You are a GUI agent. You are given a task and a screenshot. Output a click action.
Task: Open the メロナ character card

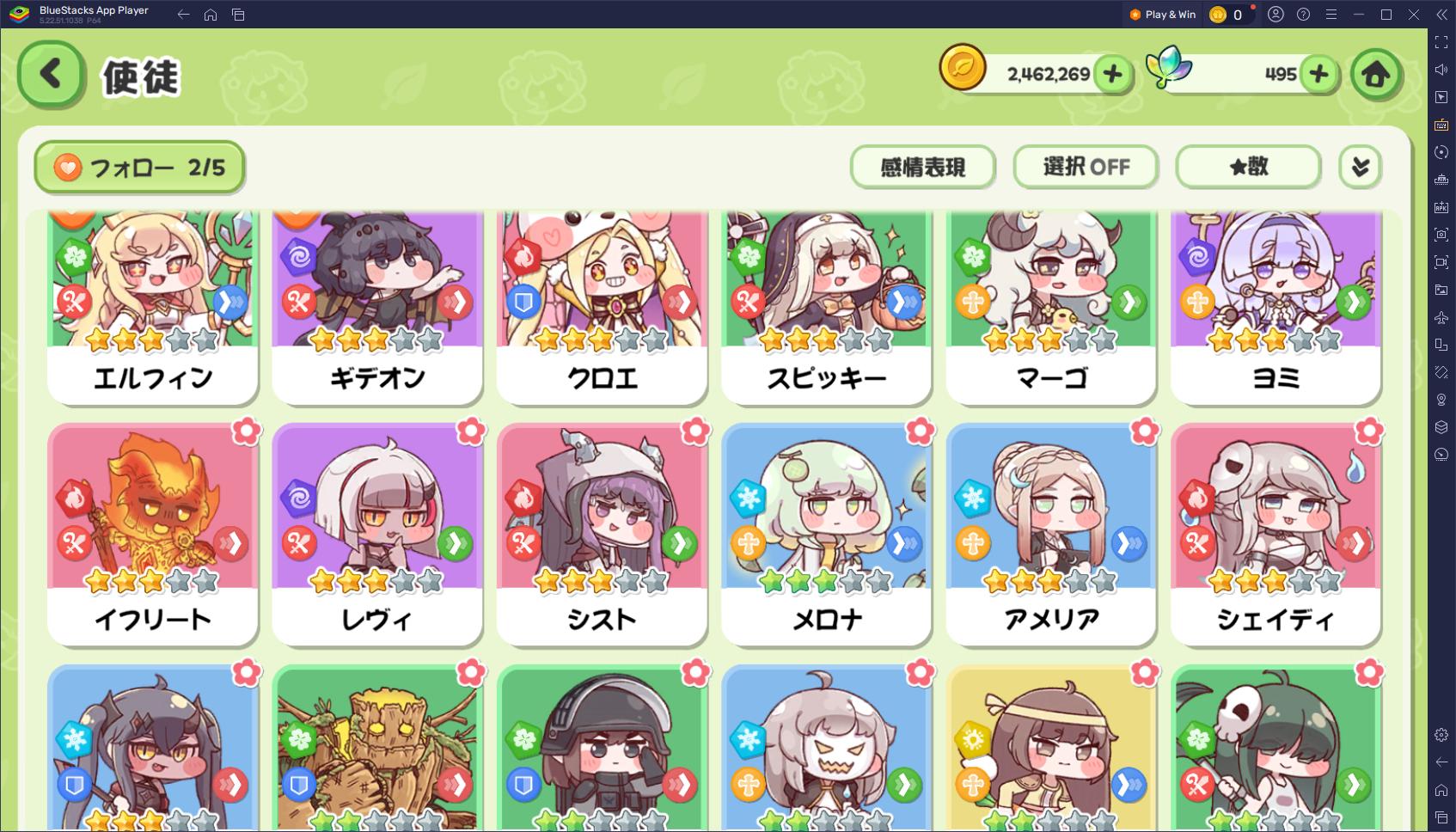pyautogui.click(x=826, y=533)
